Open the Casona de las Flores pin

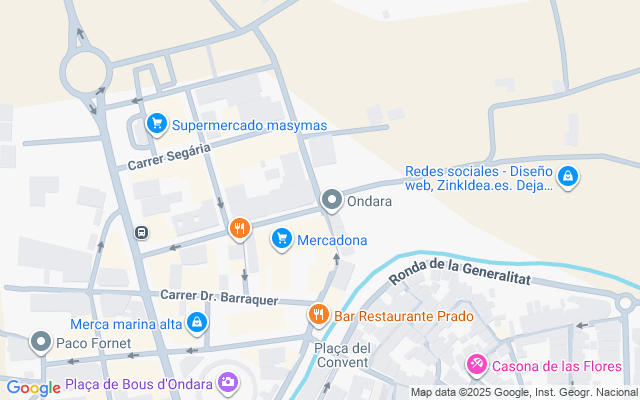point(477,365)
